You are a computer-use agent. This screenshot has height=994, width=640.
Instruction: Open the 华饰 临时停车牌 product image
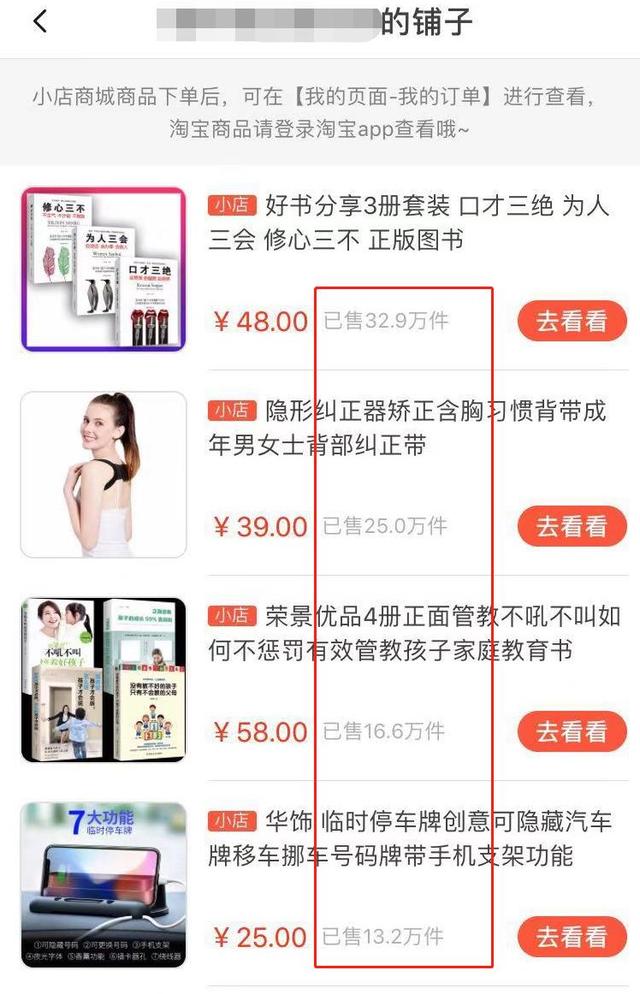point(103,885)
